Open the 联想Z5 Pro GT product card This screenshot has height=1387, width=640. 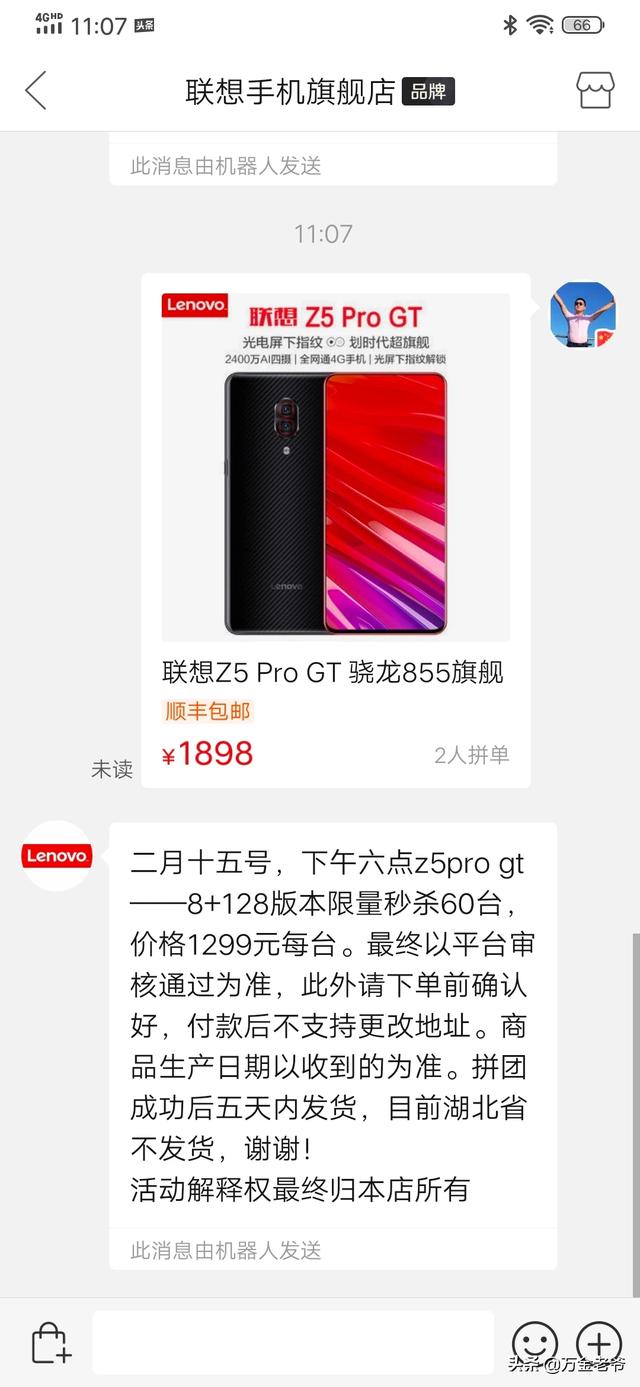click(335, 530)
